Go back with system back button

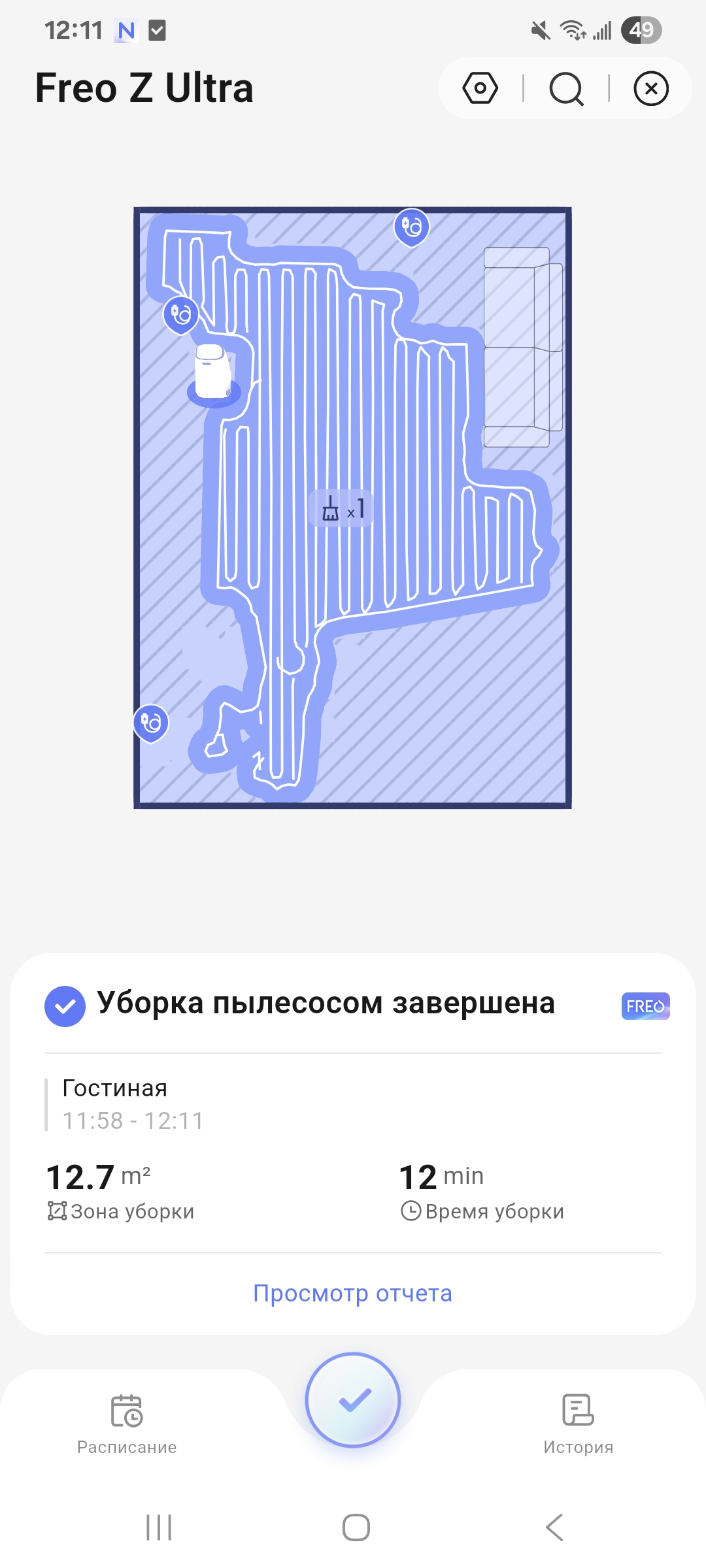tap(554, 1527)
